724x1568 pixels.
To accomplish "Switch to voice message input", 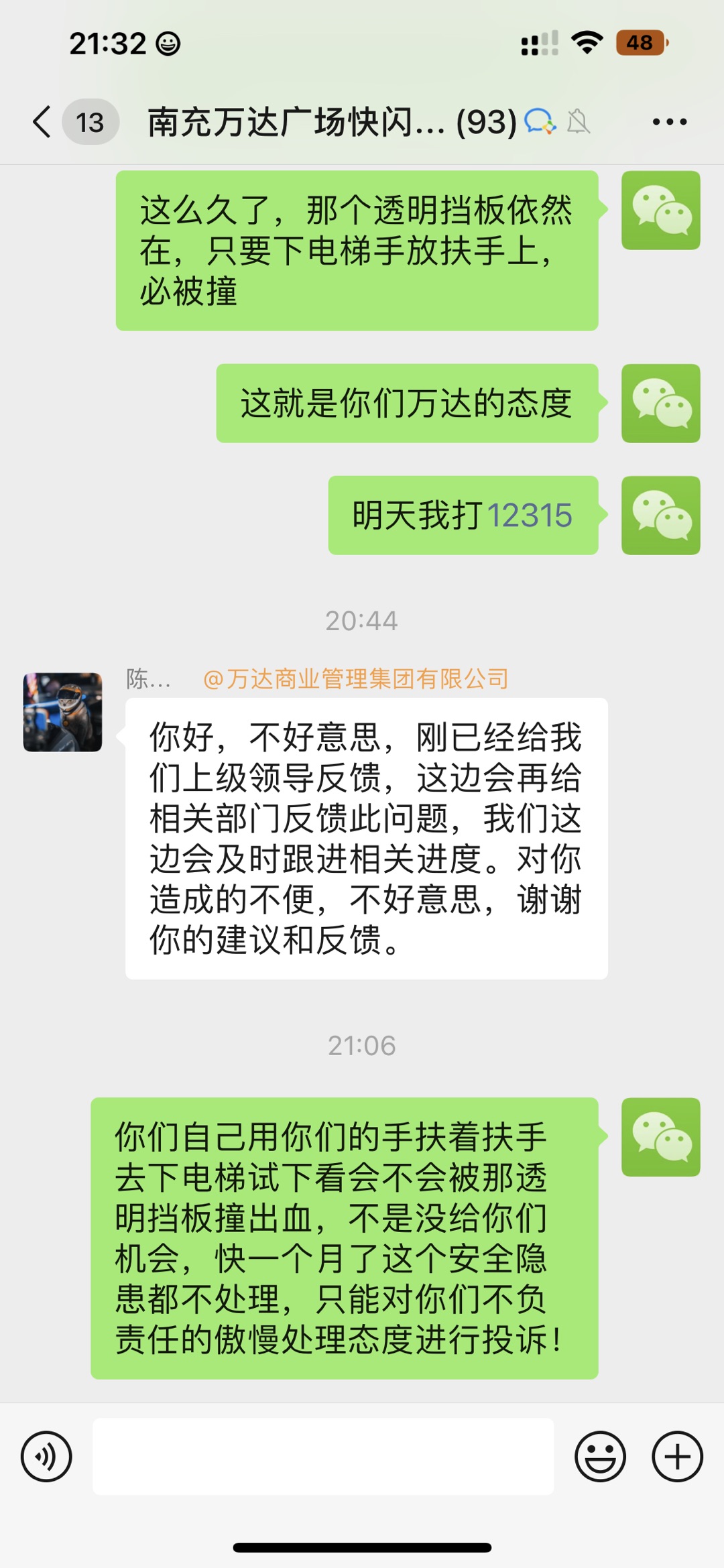I will [46, 1456].
